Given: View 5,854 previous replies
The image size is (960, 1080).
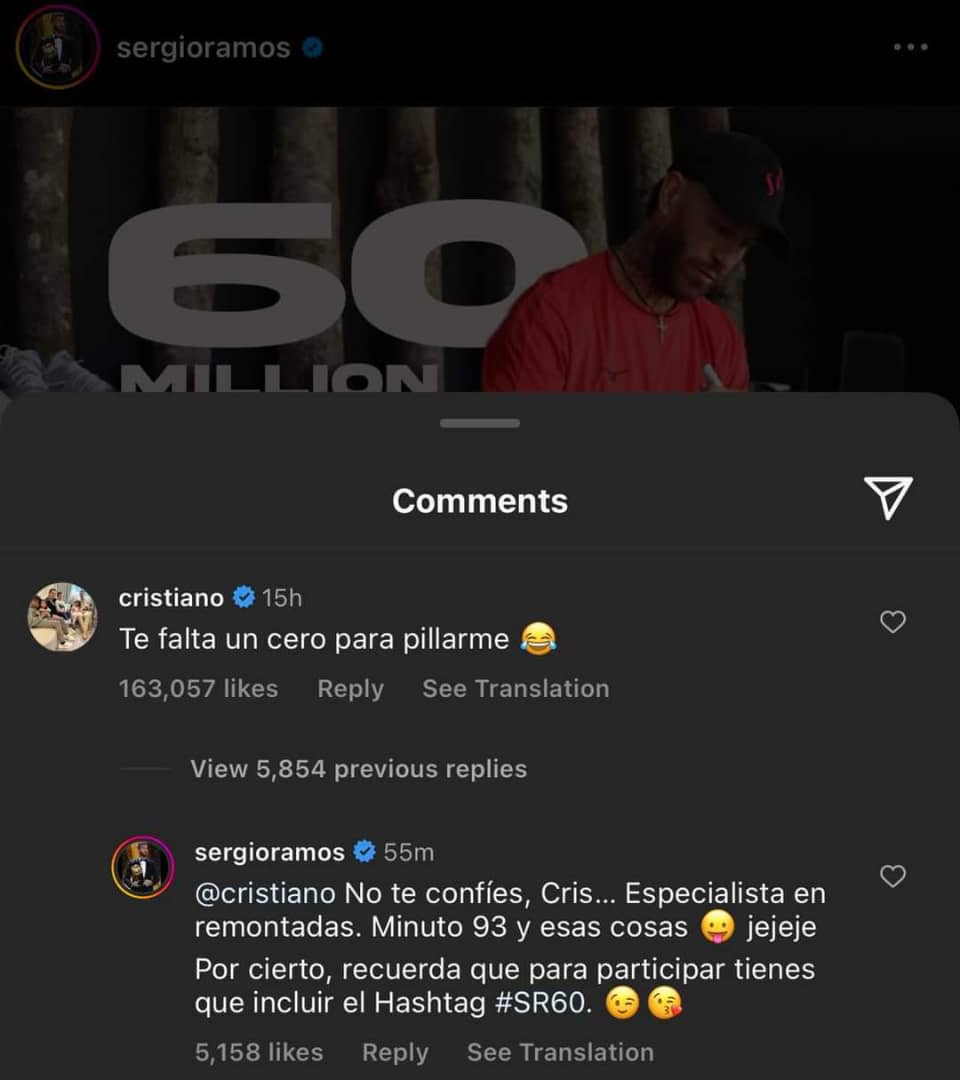Looking at the screenshot, I should pos(358,769).
